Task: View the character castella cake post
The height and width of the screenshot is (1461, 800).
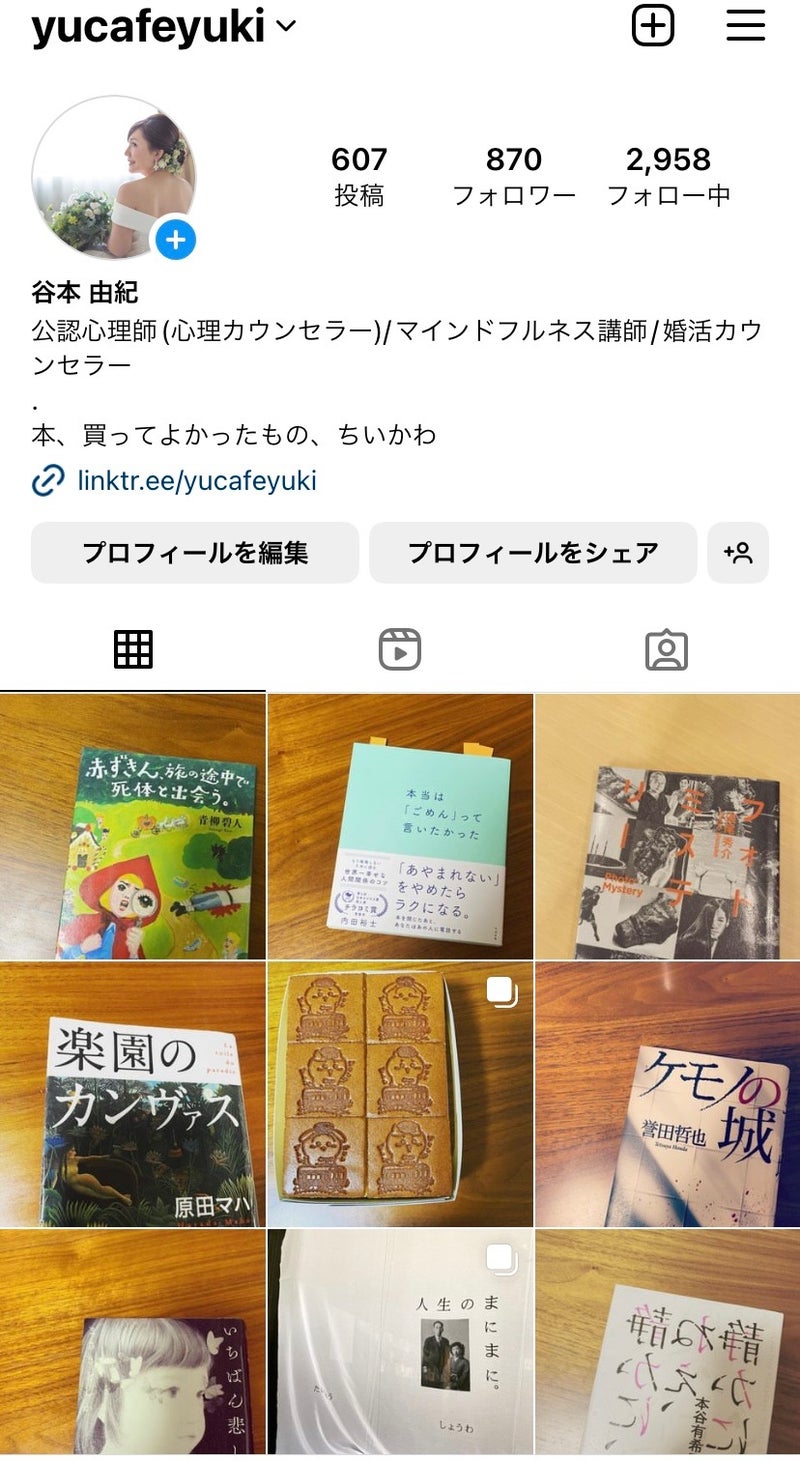Action: [x=400, y=1095]
